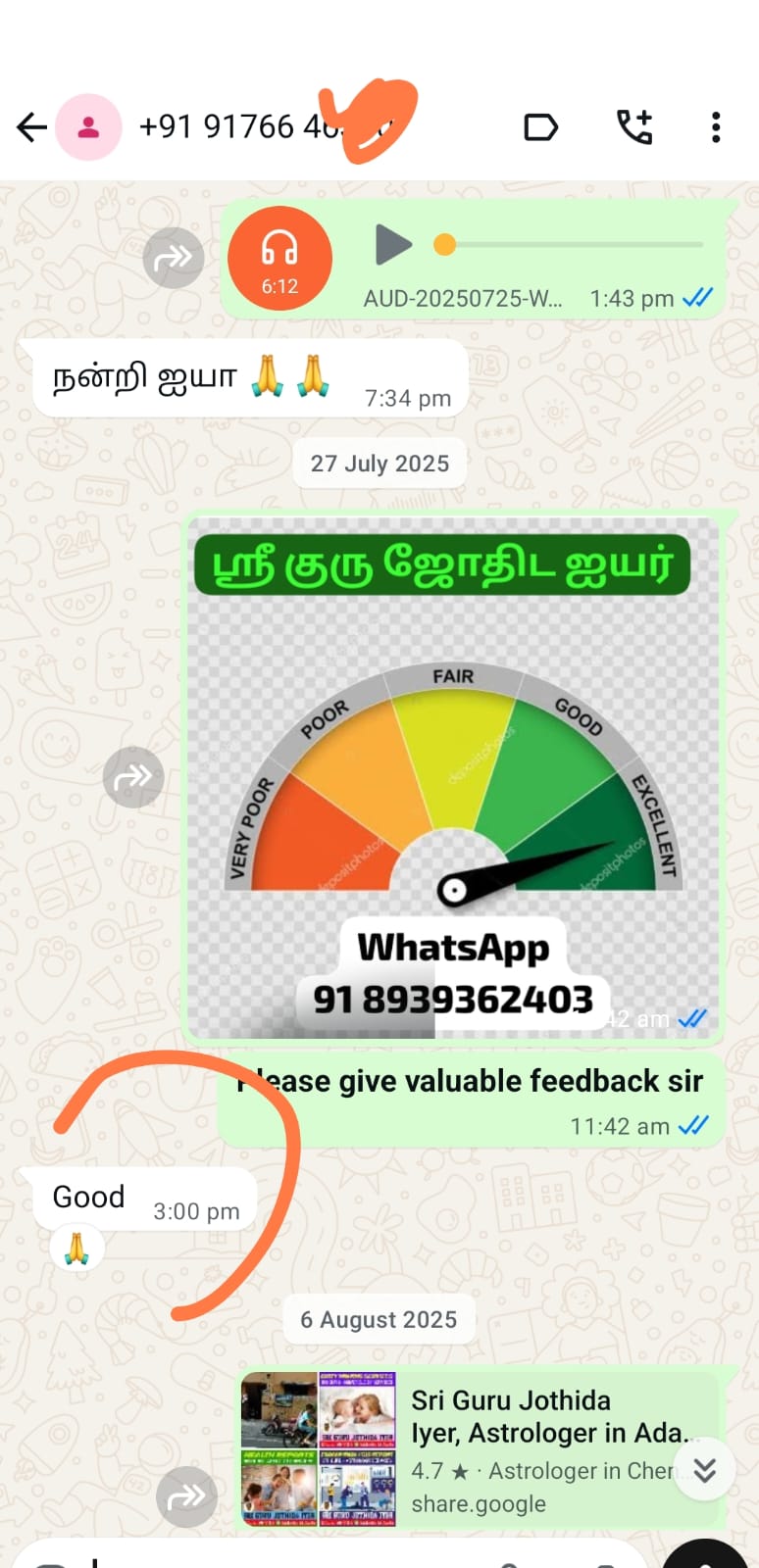759x1568 pixels.
Task: View the prayer hands reaction on Good
Action: [76, 1249]
